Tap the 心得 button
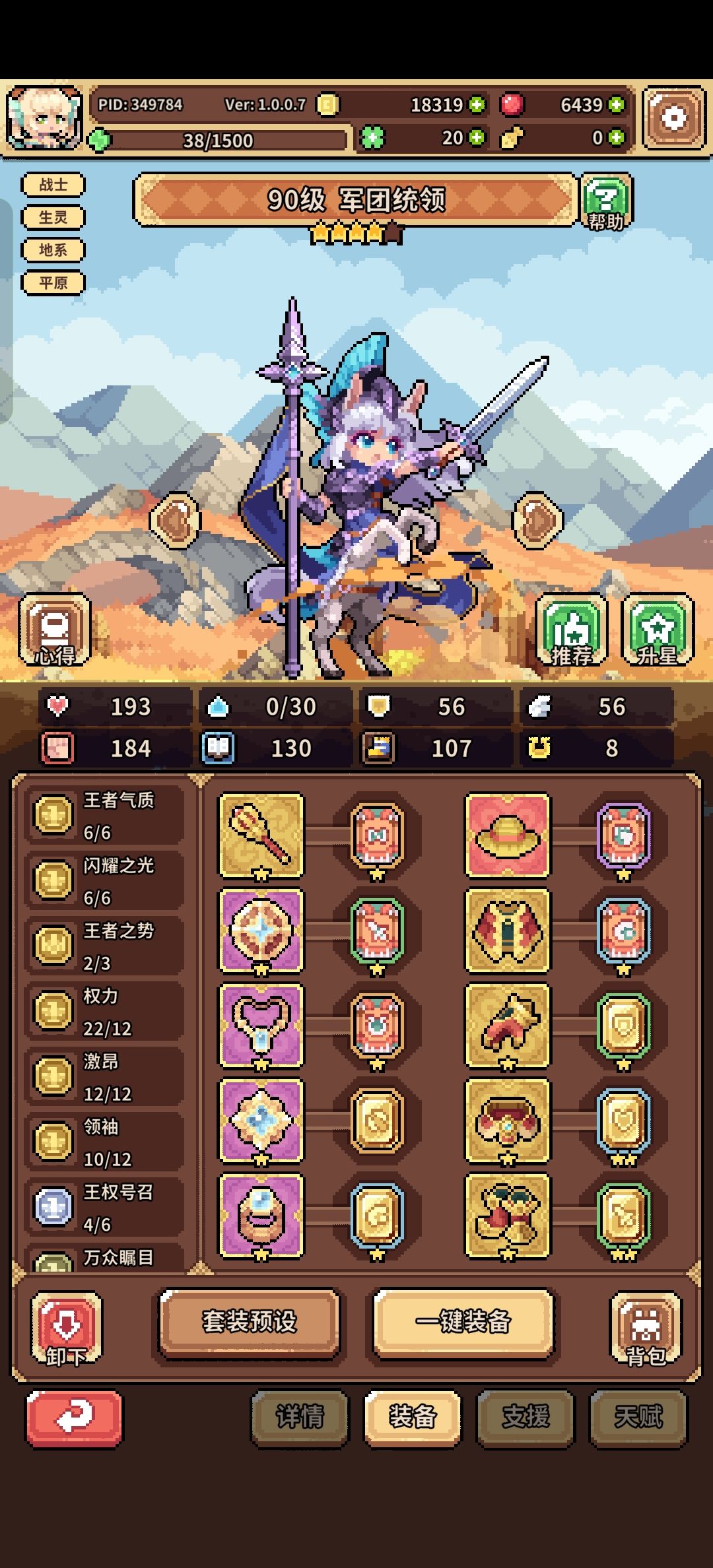The width and height of the screenshot is (713, 1568). point(55,630)
